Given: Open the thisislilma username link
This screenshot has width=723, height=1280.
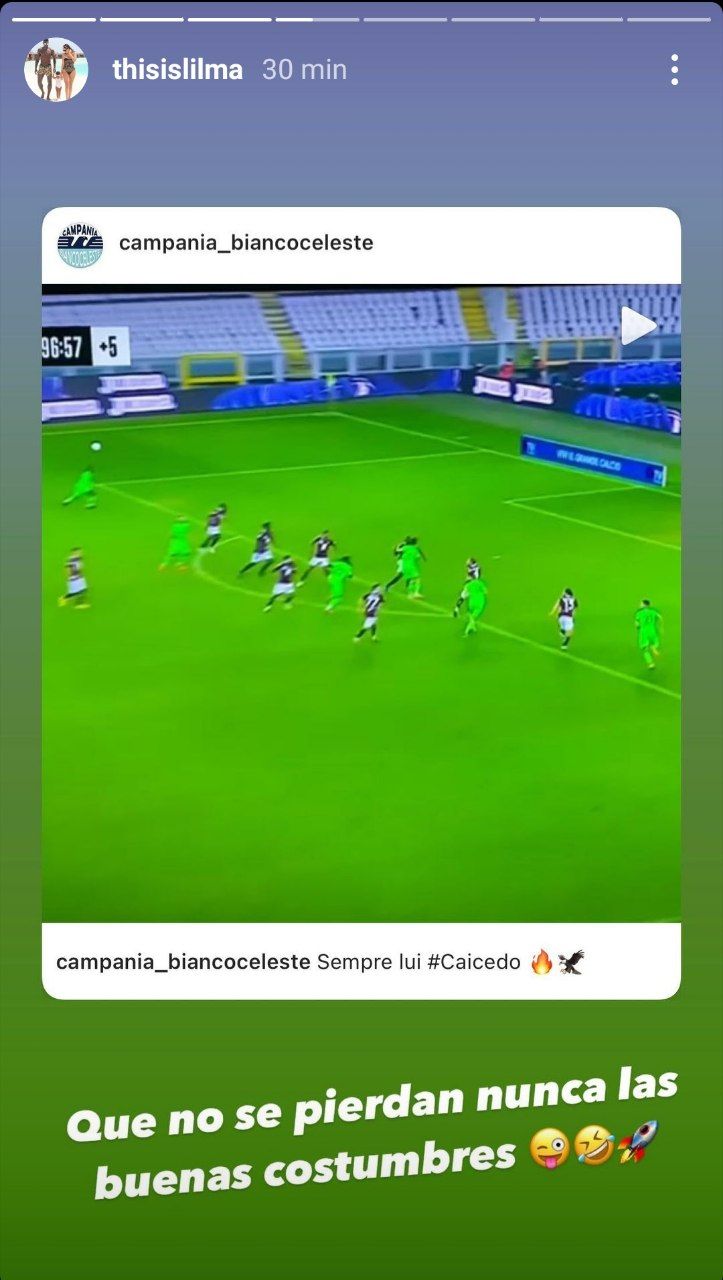Looking at the screenshot, I should pyautogui.click(x=178, y=70).
